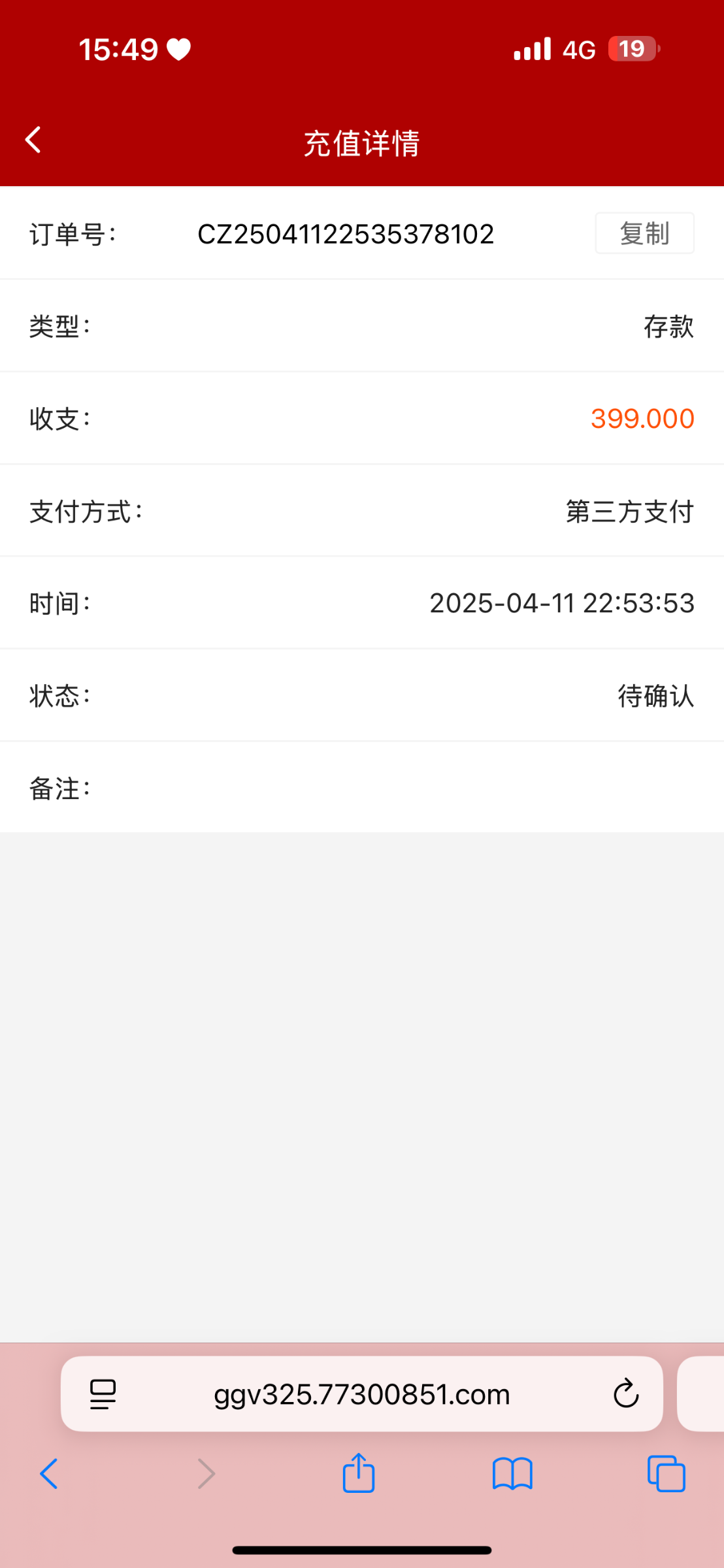
Task: Tap 复制 to copy the order number
Action: [644, 233]
